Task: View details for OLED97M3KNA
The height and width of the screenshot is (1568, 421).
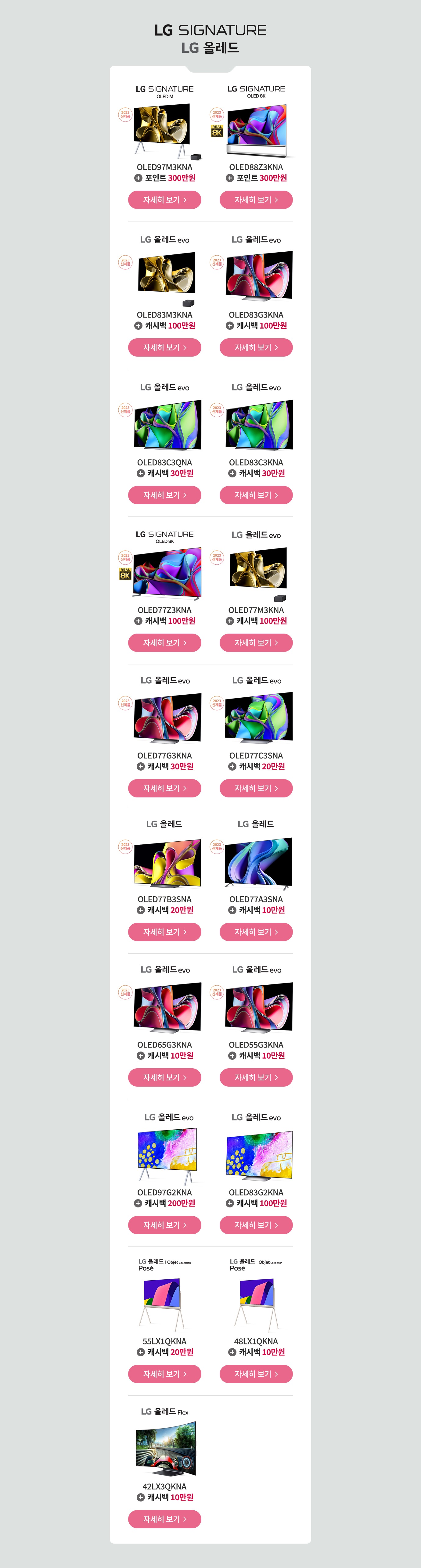Action: (x=164, y=200)
